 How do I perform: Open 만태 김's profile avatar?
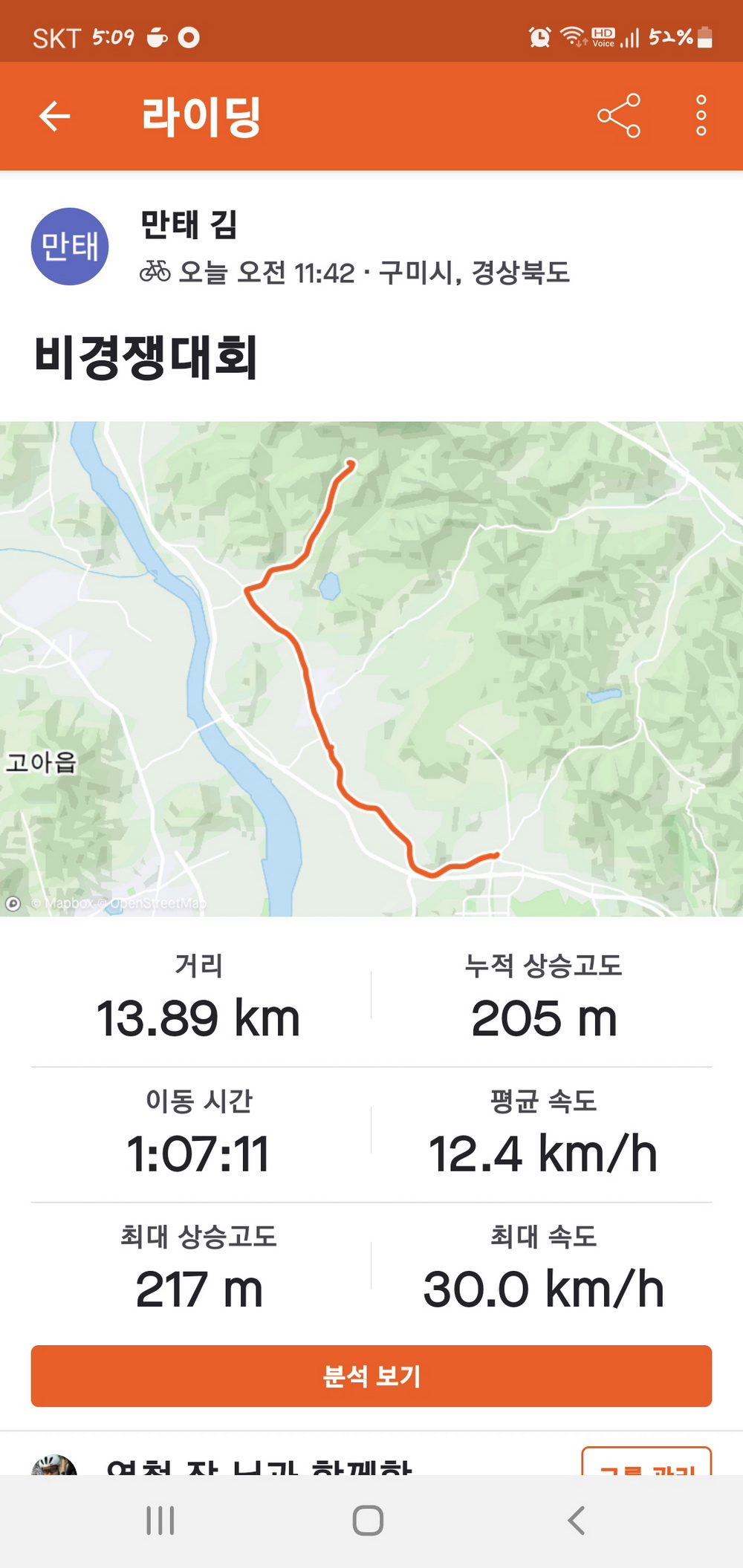(70, 247)
